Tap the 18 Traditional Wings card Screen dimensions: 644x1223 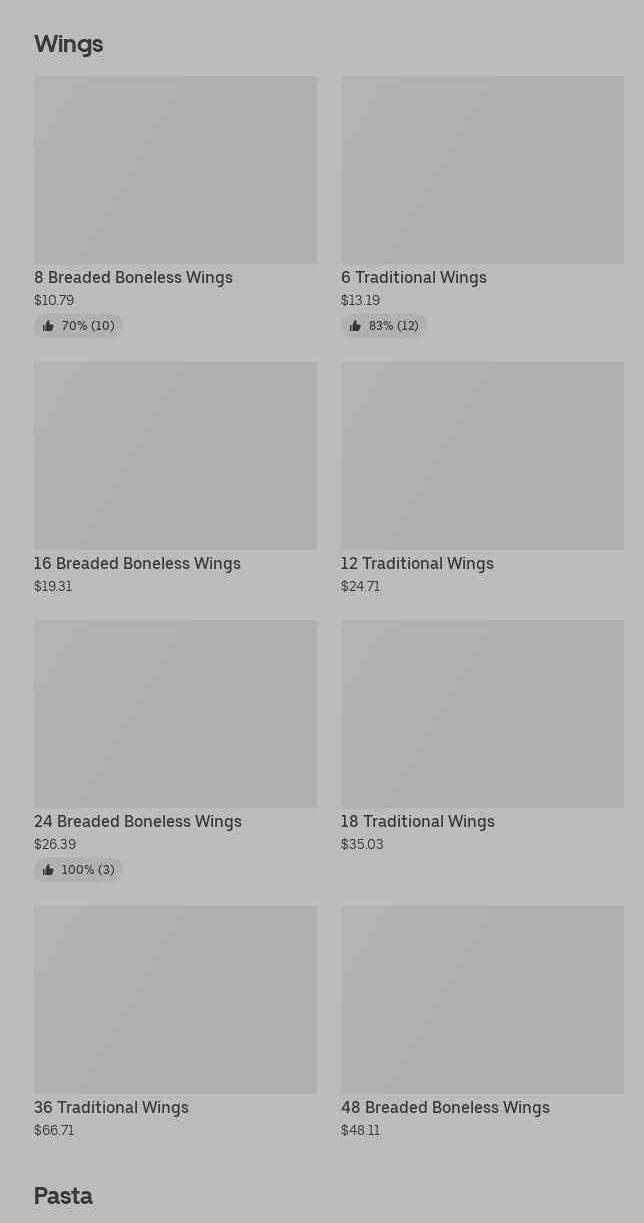pyautogui.click(x=482, y=737)
